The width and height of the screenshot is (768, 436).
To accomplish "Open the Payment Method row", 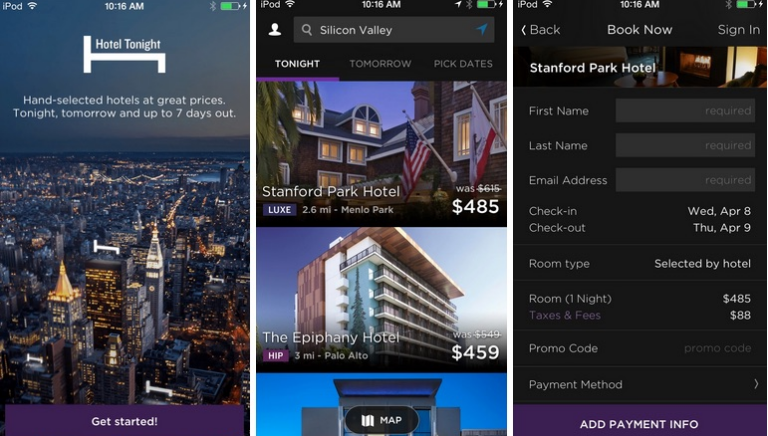I will click(640, 385).
